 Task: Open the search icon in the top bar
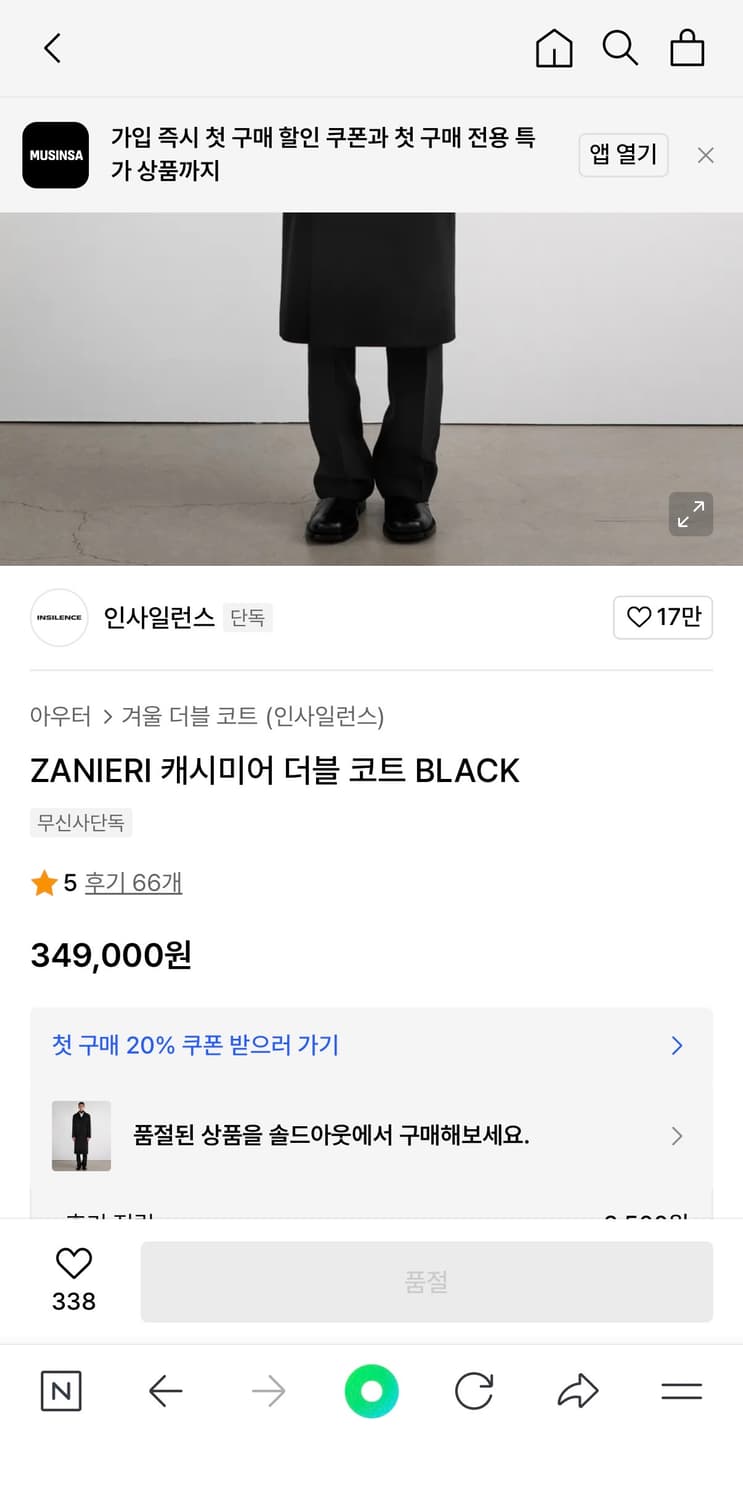coord(620,47)
